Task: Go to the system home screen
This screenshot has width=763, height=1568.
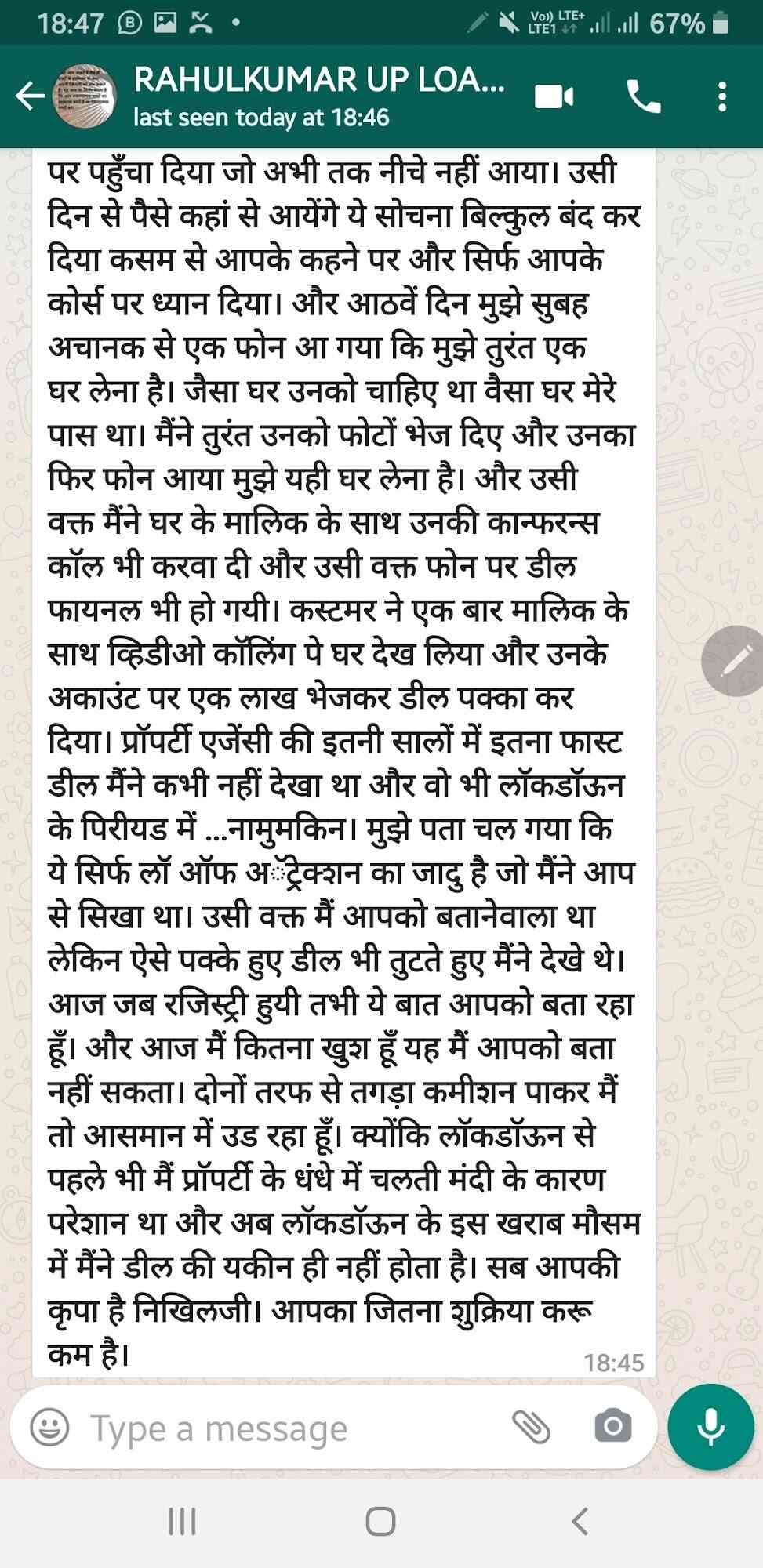Action: 380,1522
